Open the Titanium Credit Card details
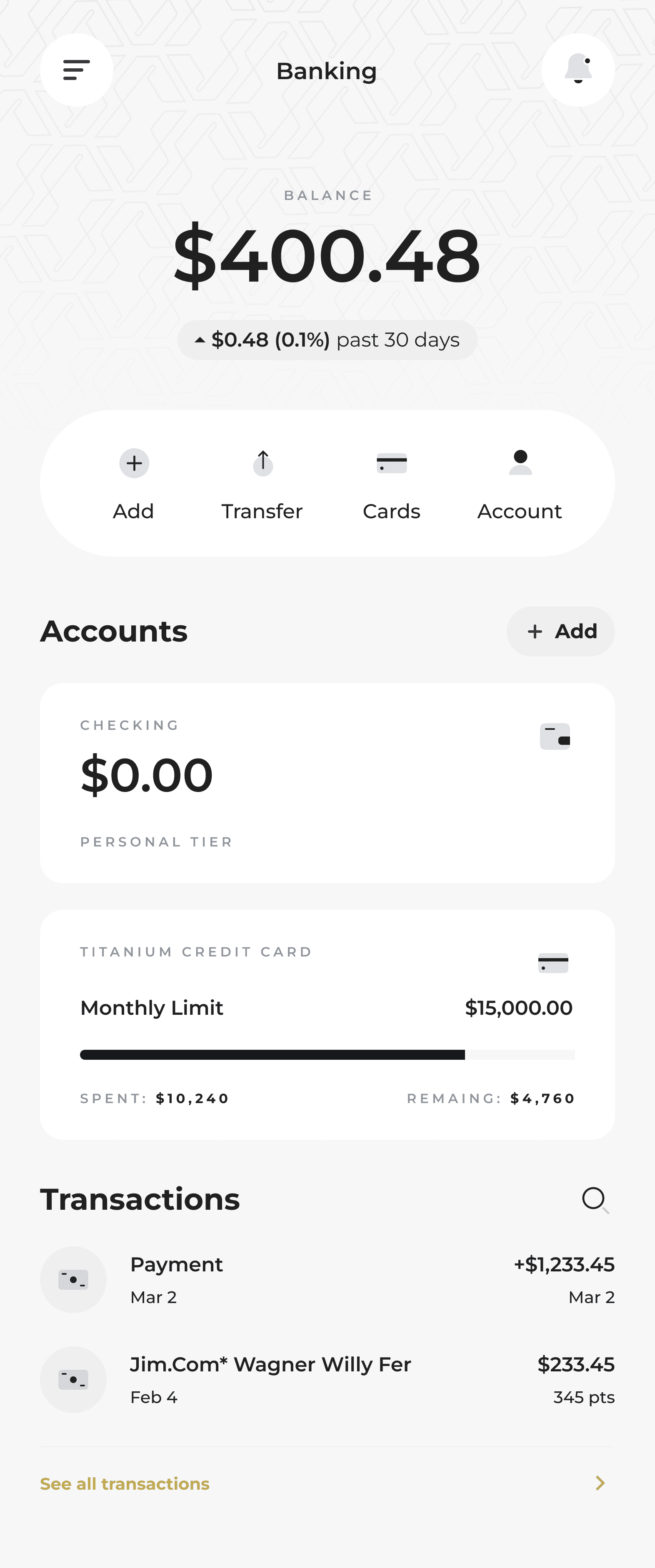Image resolution: width=655 pixels, height=1568 pixels. [x=327, y=1024]
